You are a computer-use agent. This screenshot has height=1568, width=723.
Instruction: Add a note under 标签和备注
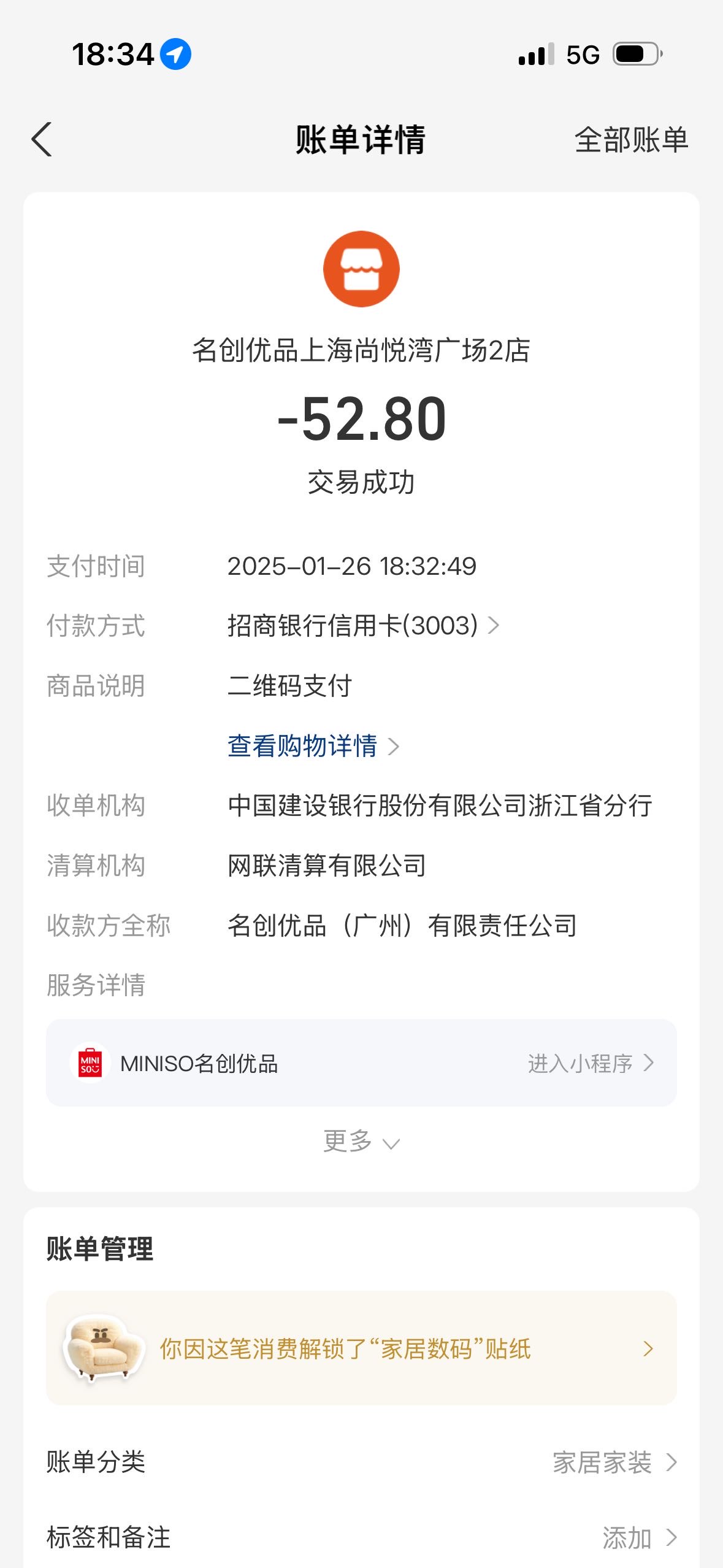(361, 1538)
